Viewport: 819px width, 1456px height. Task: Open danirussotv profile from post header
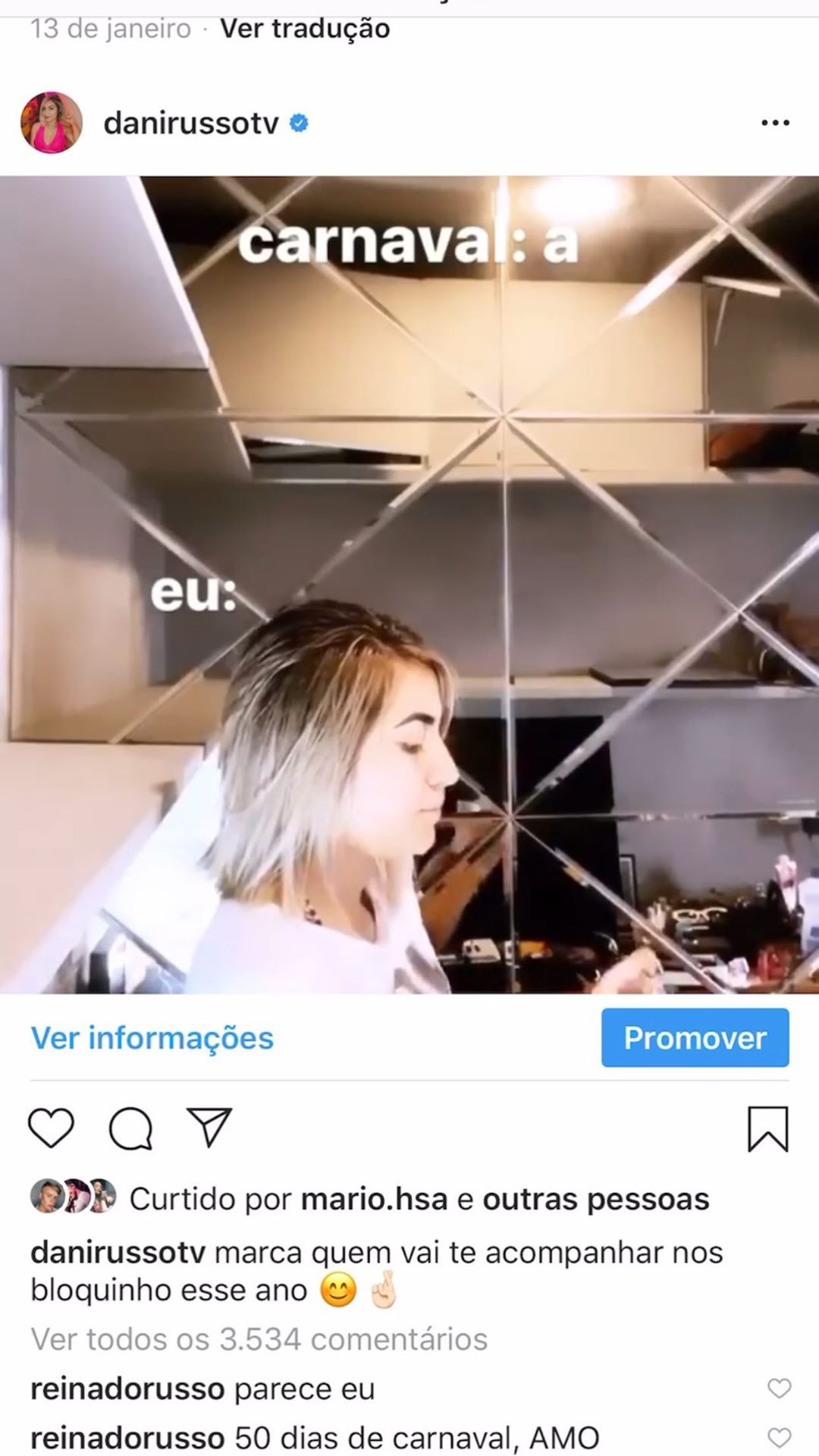pos(191,123)
